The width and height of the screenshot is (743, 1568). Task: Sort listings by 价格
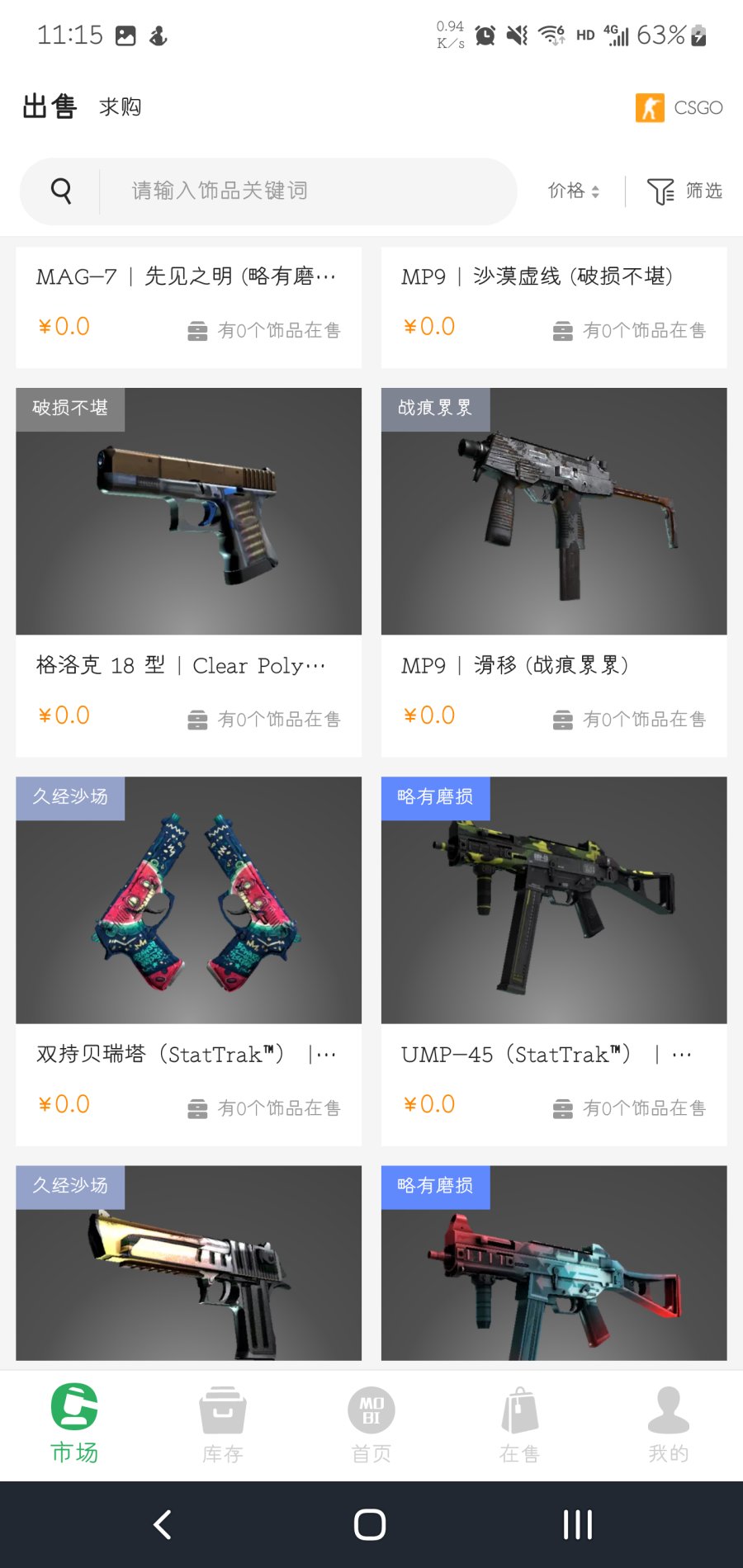(x=574, y=191)
